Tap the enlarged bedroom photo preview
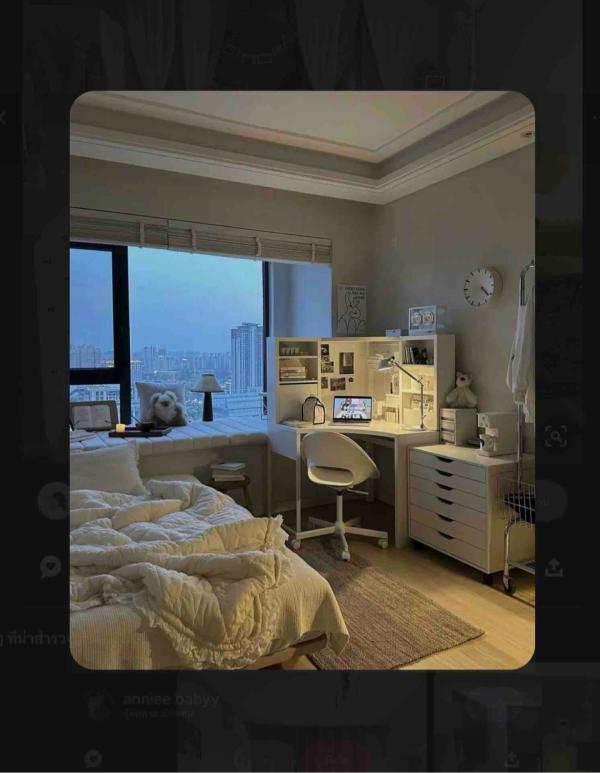 tap(302, 380)
